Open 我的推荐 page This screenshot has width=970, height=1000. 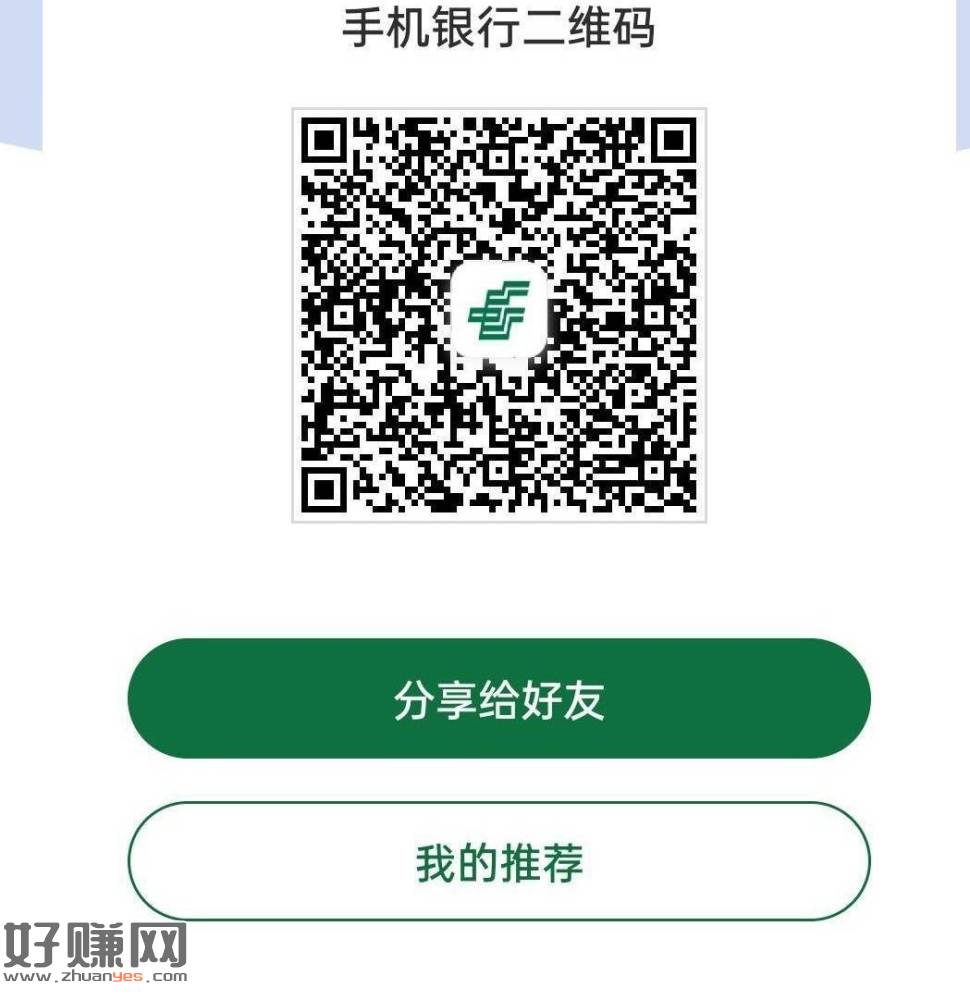(499, 862)
